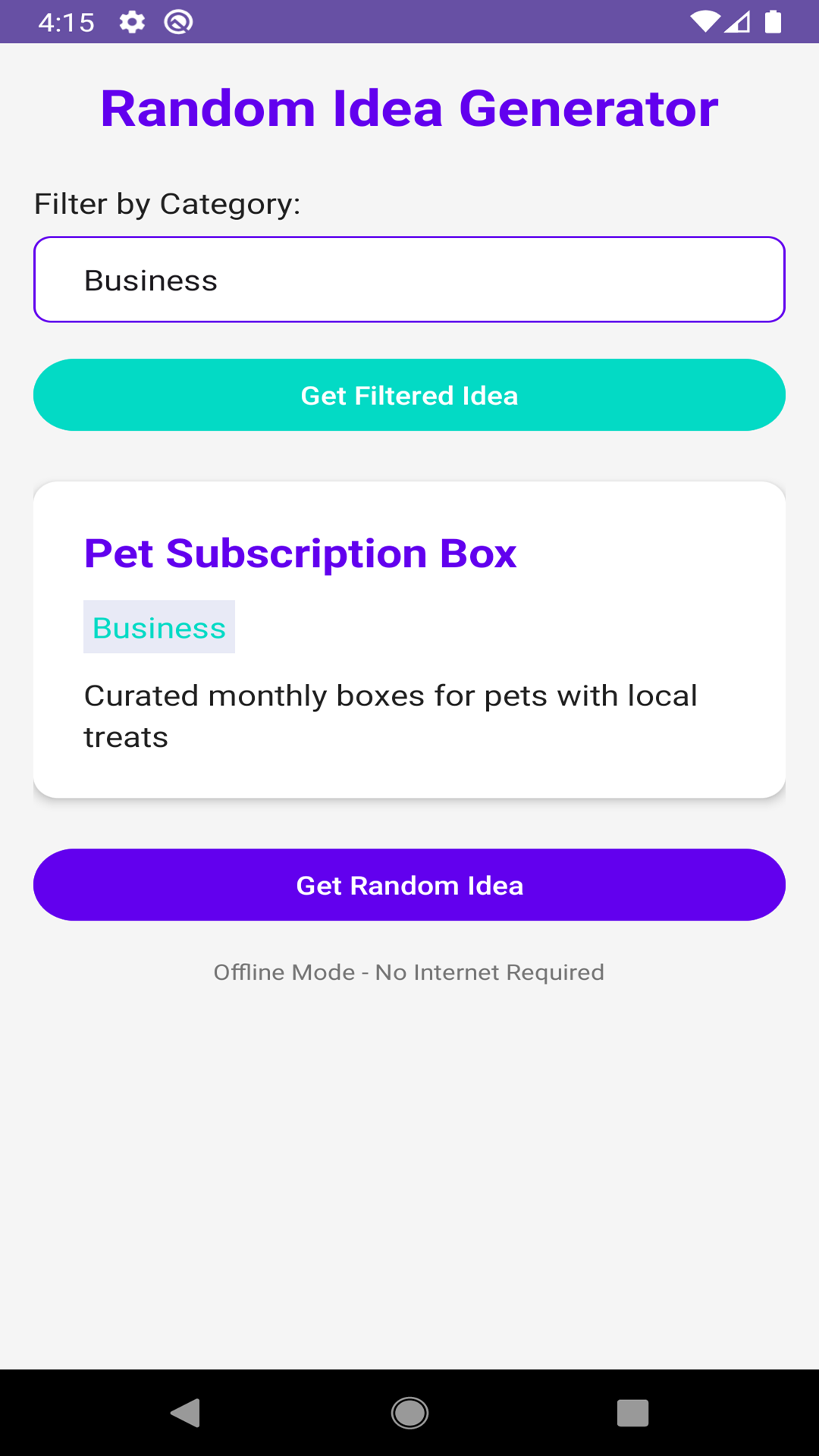
Task: Tap Get Filtered Idea button
Action: pos(409,395)
